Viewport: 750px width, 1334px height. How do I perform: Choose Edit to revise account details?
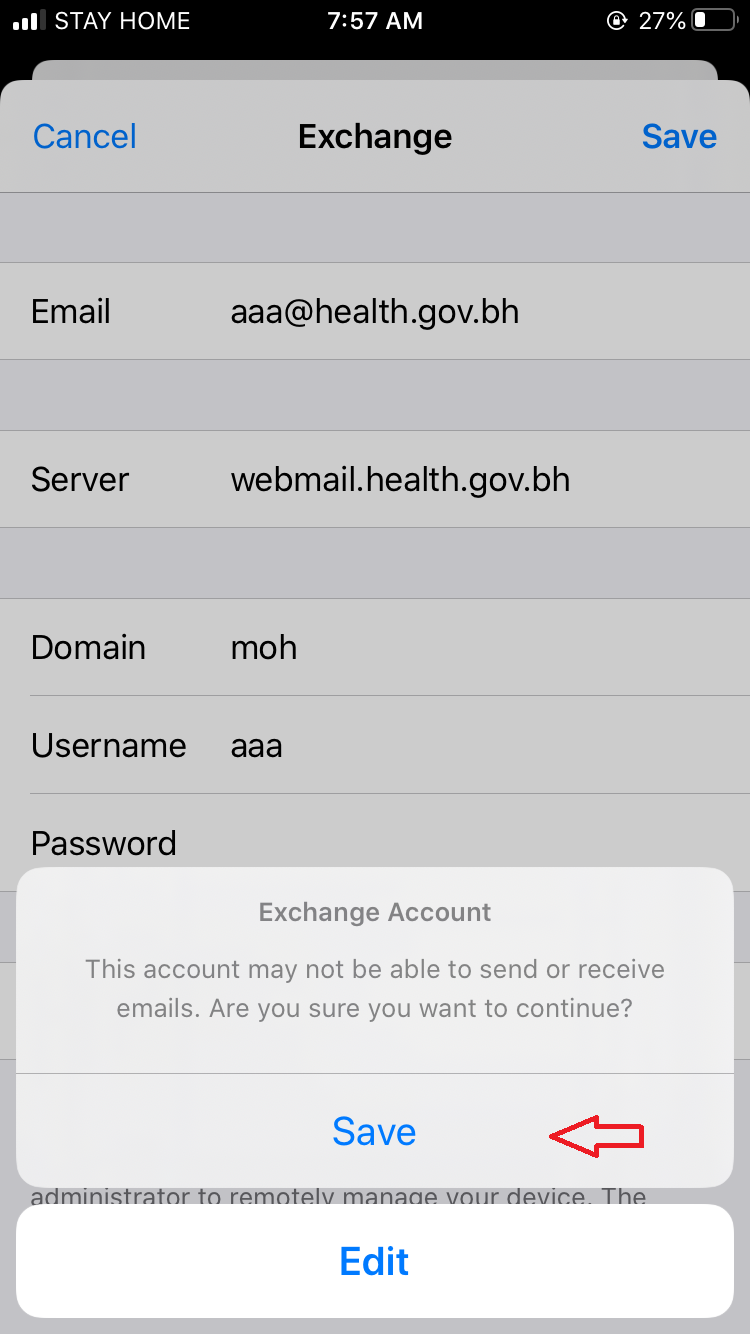tap(374, 1261)
